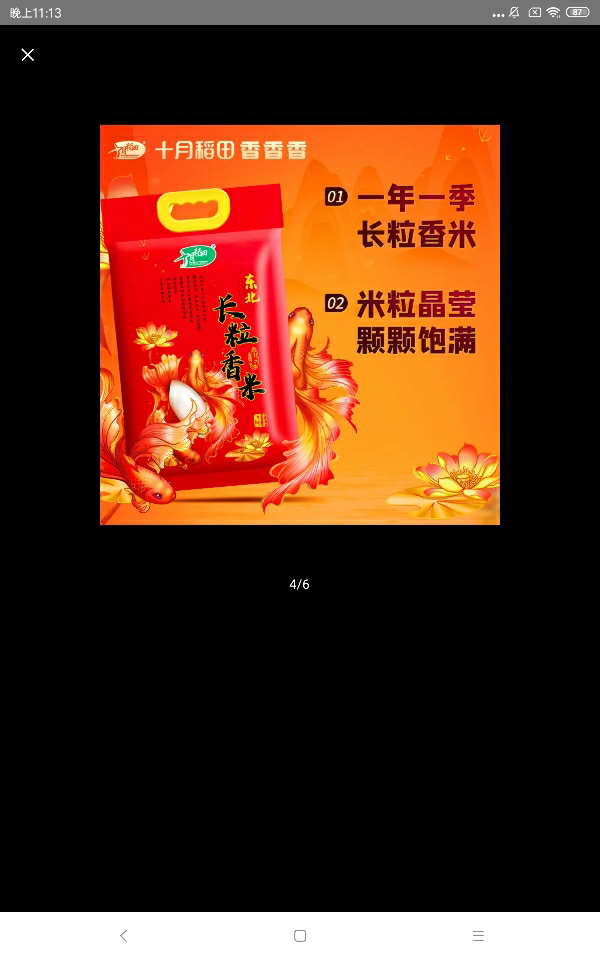Open the recent apps menu
The image size is (600, 960).
(478, 936)
